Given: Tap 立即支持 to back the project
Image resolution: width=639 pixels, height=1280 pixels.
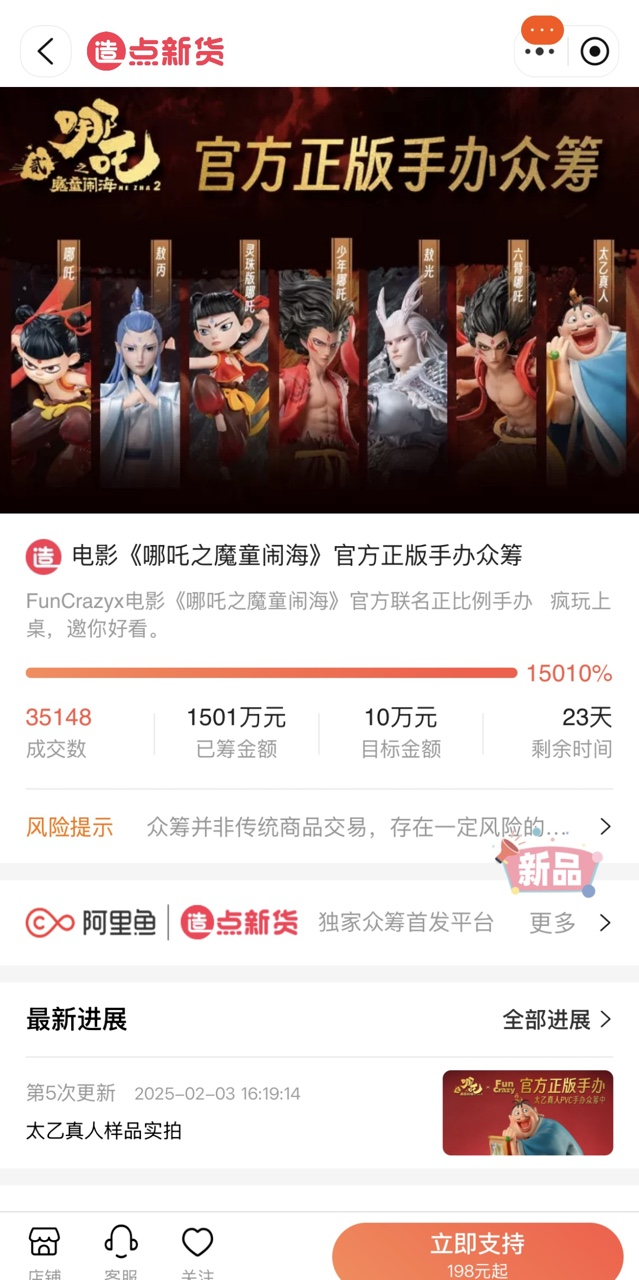Looking at the screenshot, I should point(477,1252).
